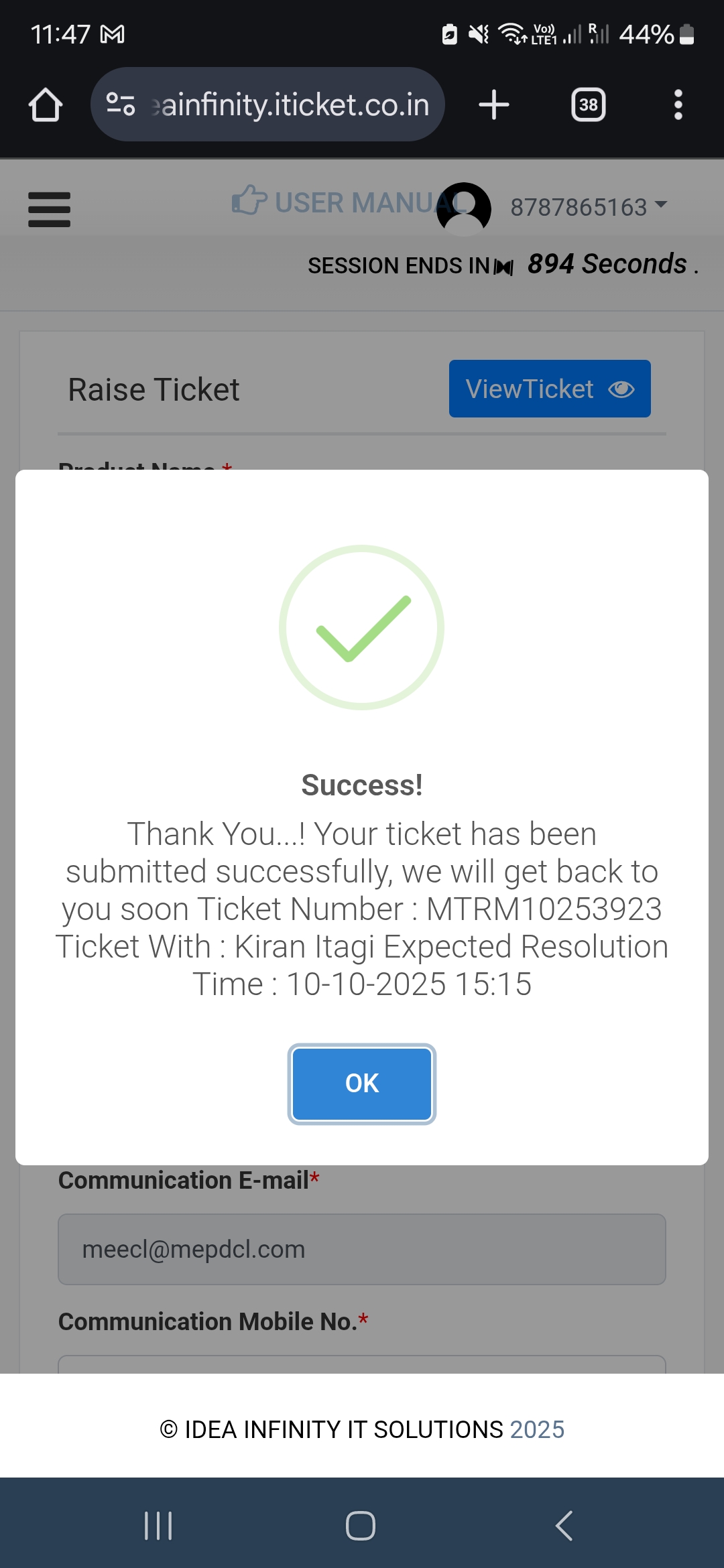Show the 38 open tabs

pos(588,105)
